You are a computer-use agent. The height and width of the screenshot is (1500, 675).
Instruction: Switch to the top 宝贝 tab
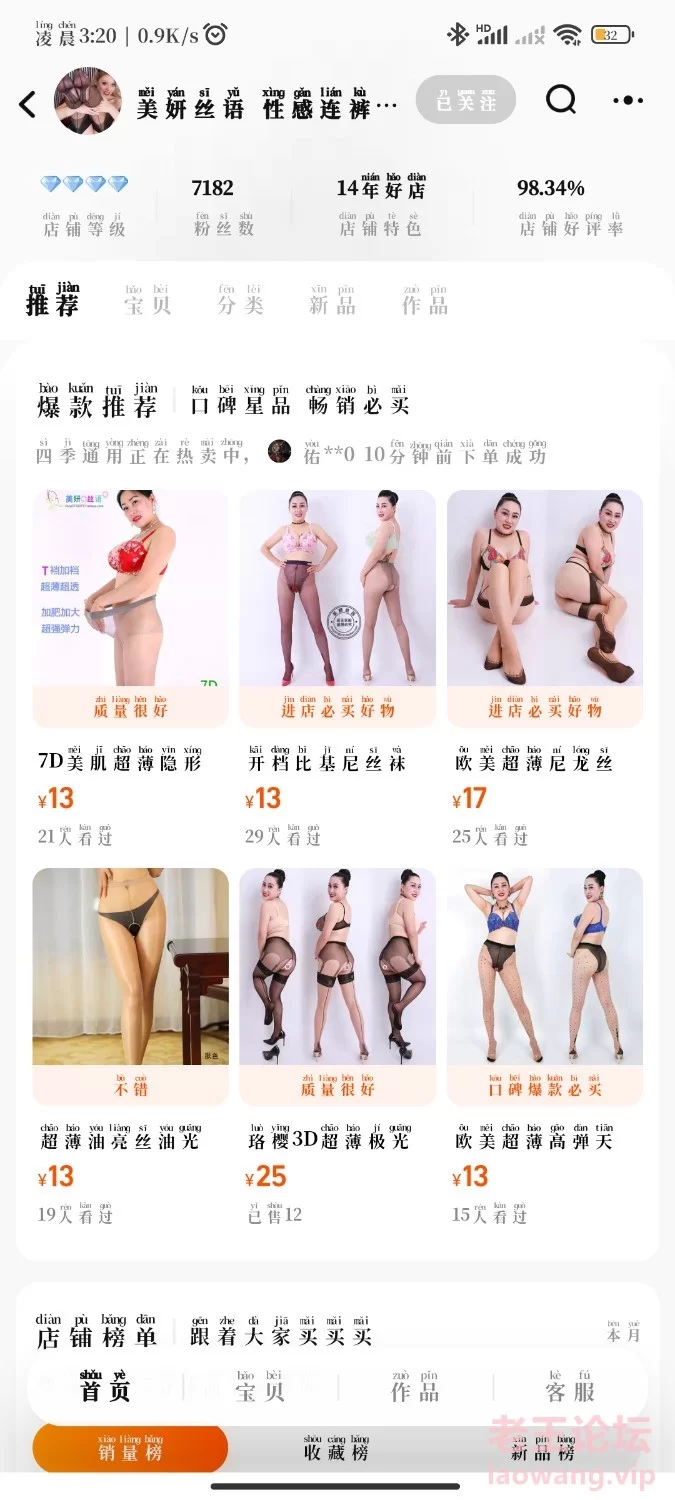click(x=147, y=301)
